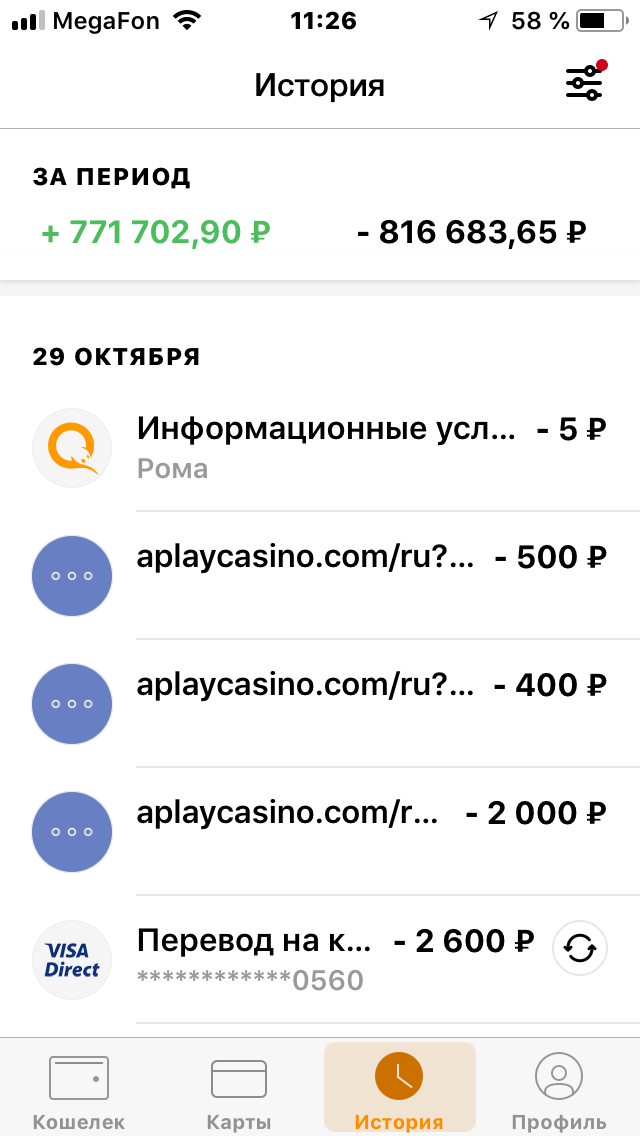This screenshot has height=1136, width=640.
Task: Repeat the 2 600 ₽ card transfer
Action: 580,947
